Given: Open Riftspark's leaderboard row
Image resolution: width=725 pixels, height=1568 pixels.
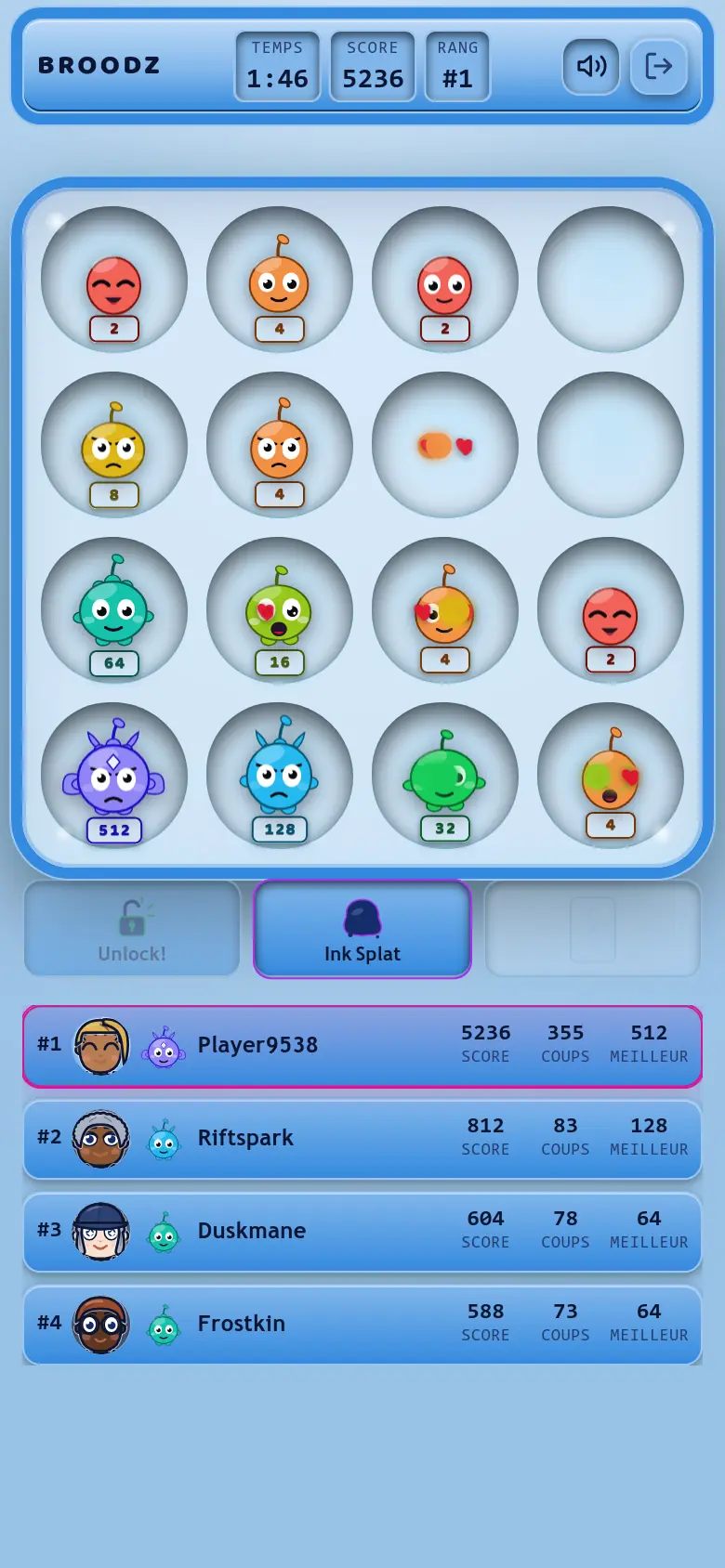Looking at the screenshot, I should [362, 1139].
